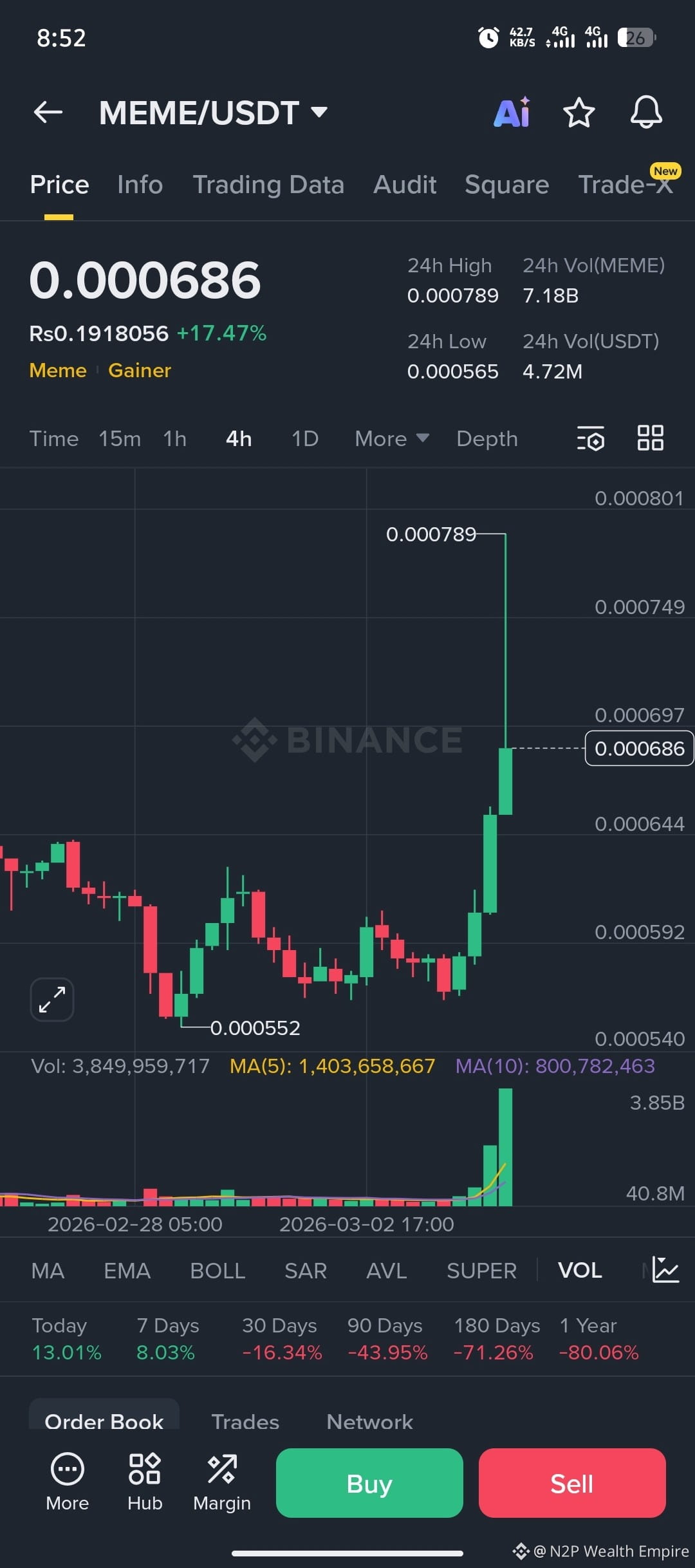
Task: Expand chart to fullscreen
Action: click(x=52, y=1000)
